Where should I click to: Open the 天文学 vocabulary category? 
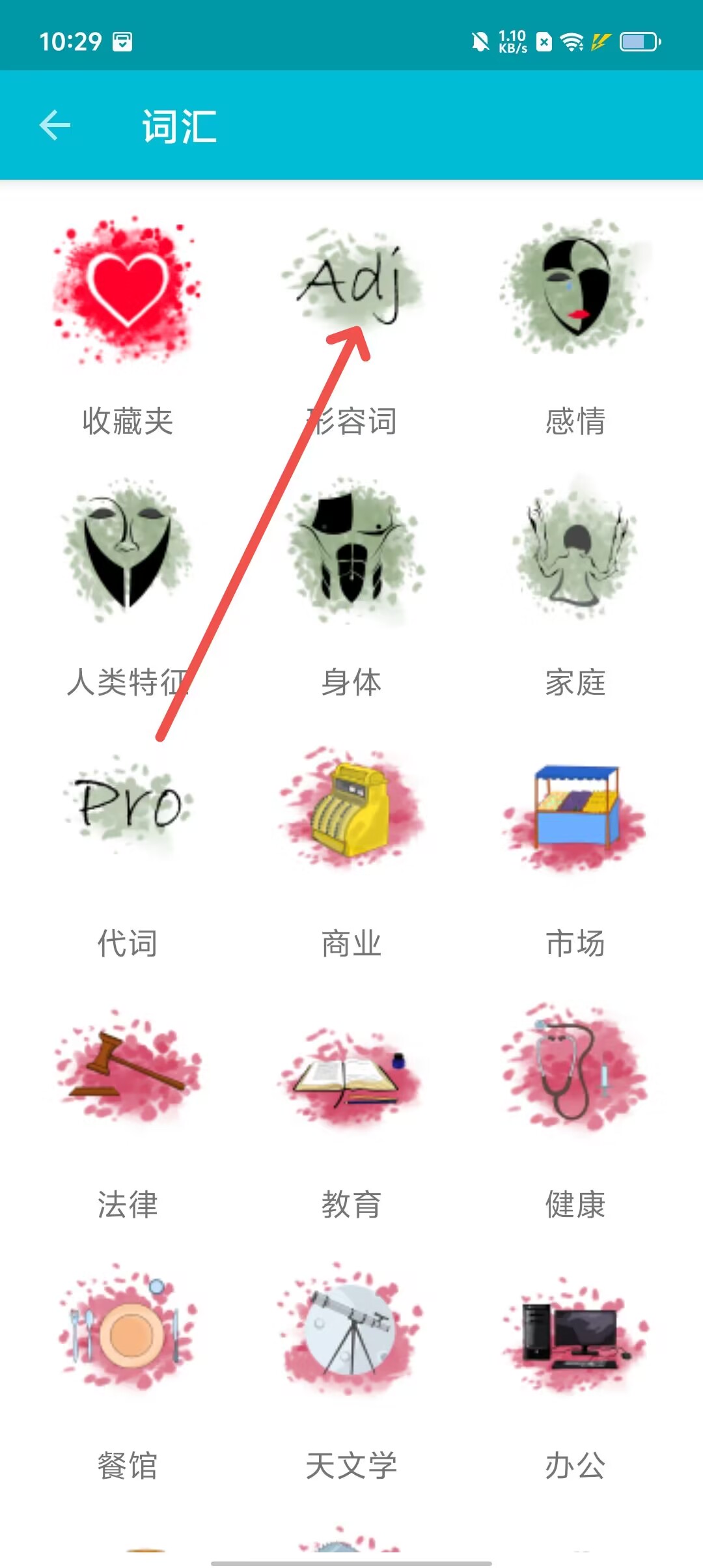pyautogui.click(x=351, y=1335)
